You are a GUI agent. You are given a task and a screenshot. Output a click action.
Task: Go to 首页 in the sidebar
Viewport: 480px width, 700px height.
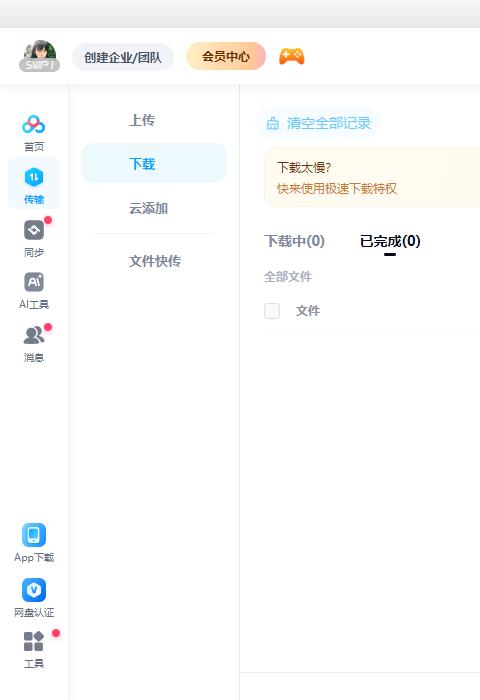(34, 133)
